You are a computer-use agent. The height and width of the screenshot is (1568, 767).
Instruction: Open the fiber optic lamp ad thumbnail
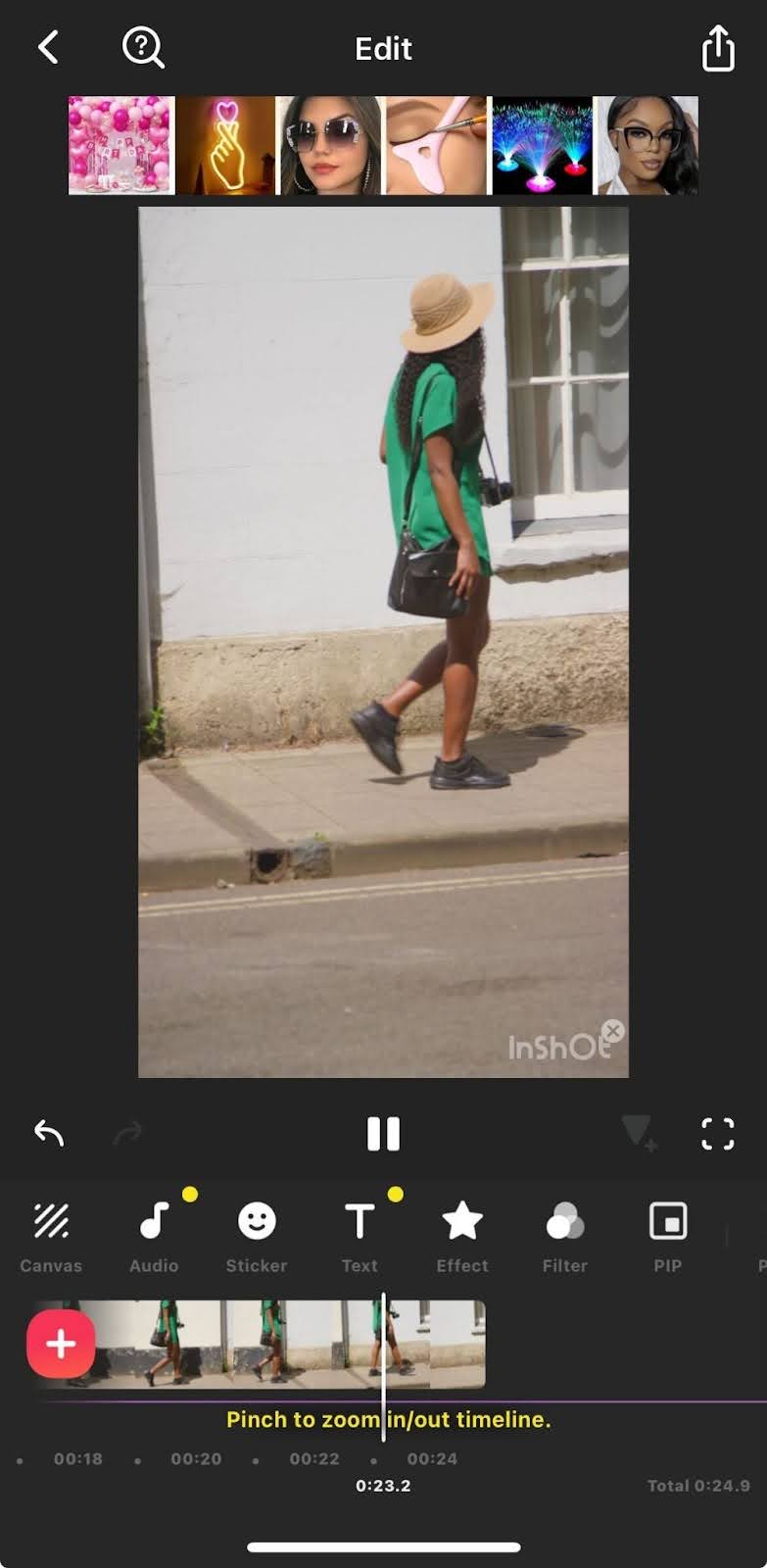pos(543,145)
